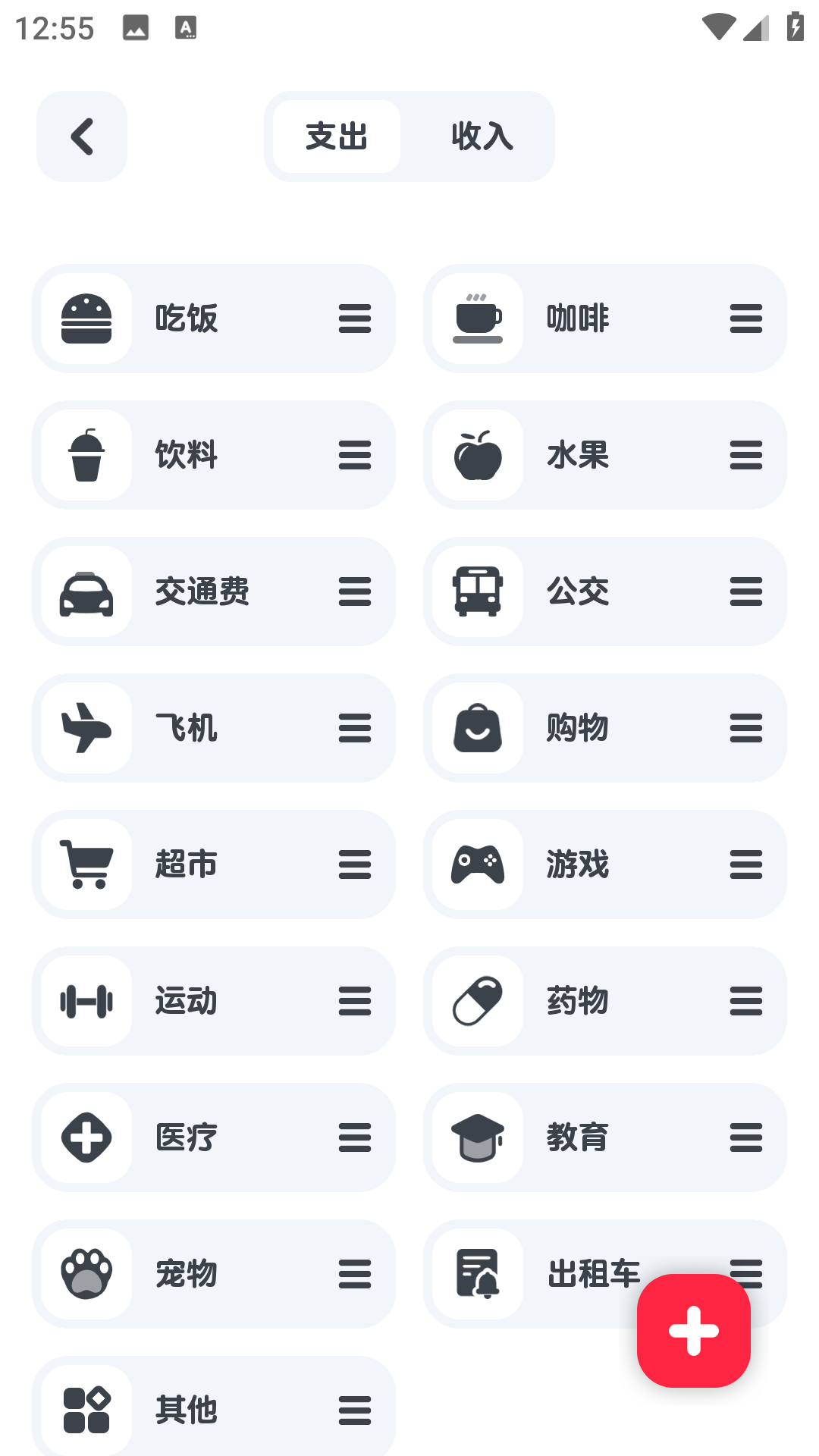Open the 咖啡 category
819x1456 pixels.
(605, 318)
